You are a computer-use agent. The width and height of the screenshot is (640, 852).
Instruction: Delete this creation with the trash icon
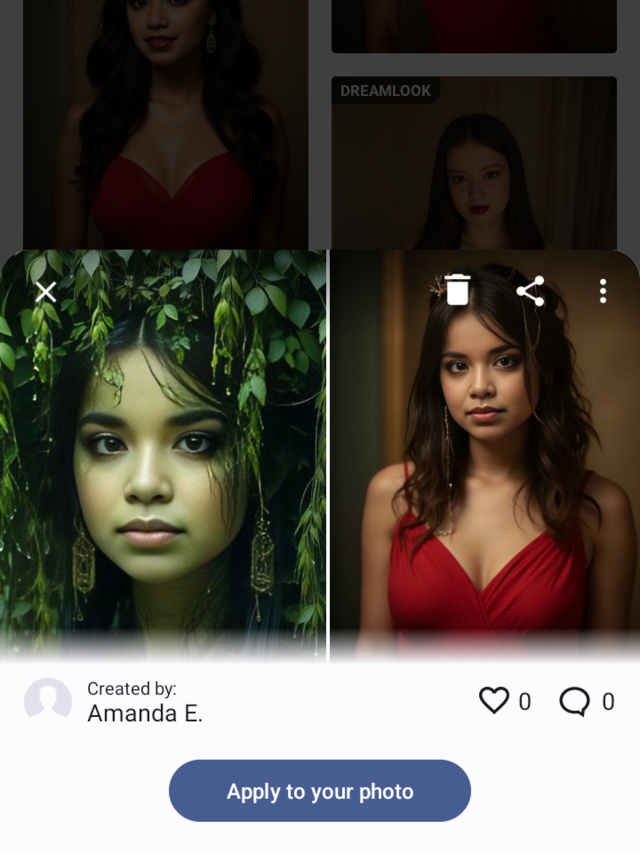tap(457, 290)
